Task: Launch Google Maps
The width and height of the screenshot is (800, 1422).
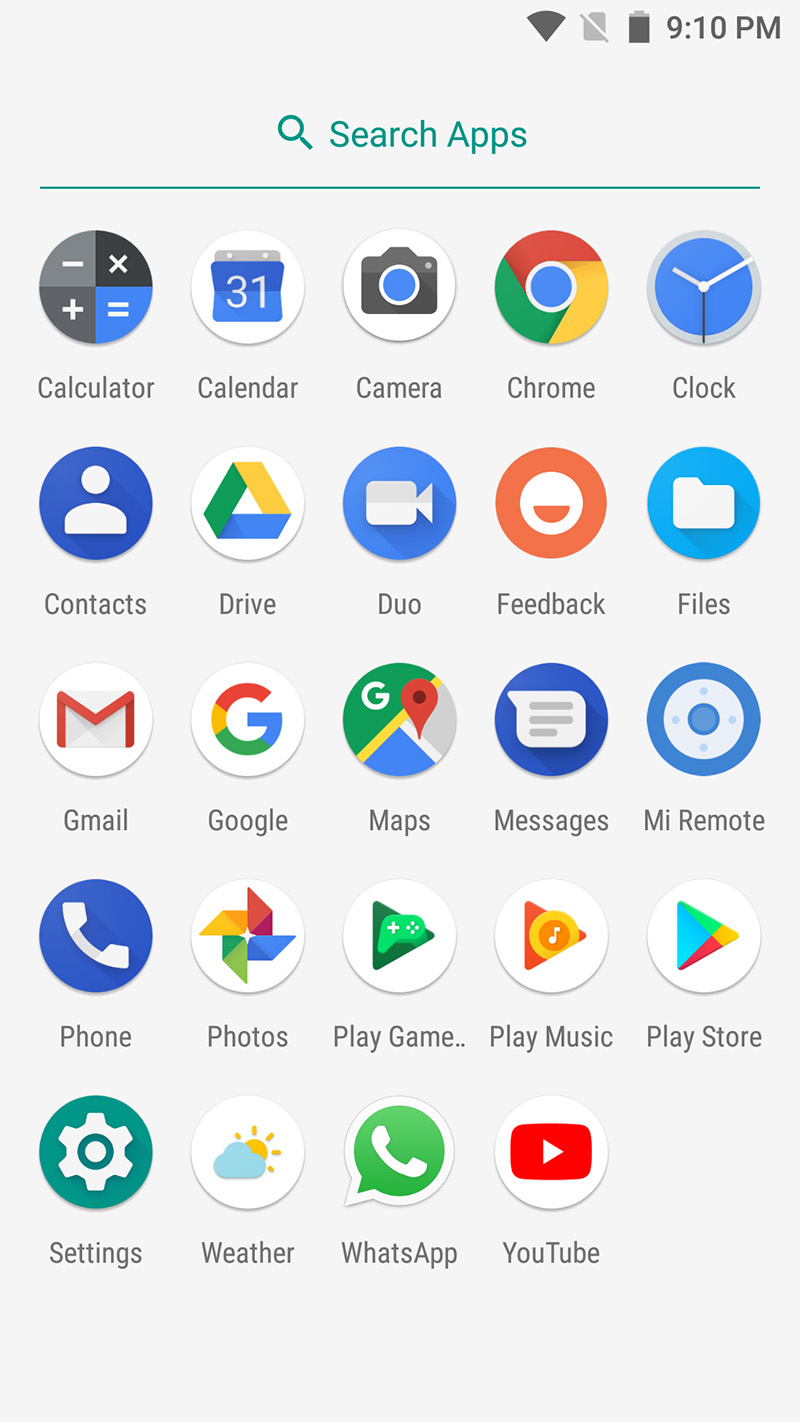Action: pyautogui.click(x=399, y=720)
